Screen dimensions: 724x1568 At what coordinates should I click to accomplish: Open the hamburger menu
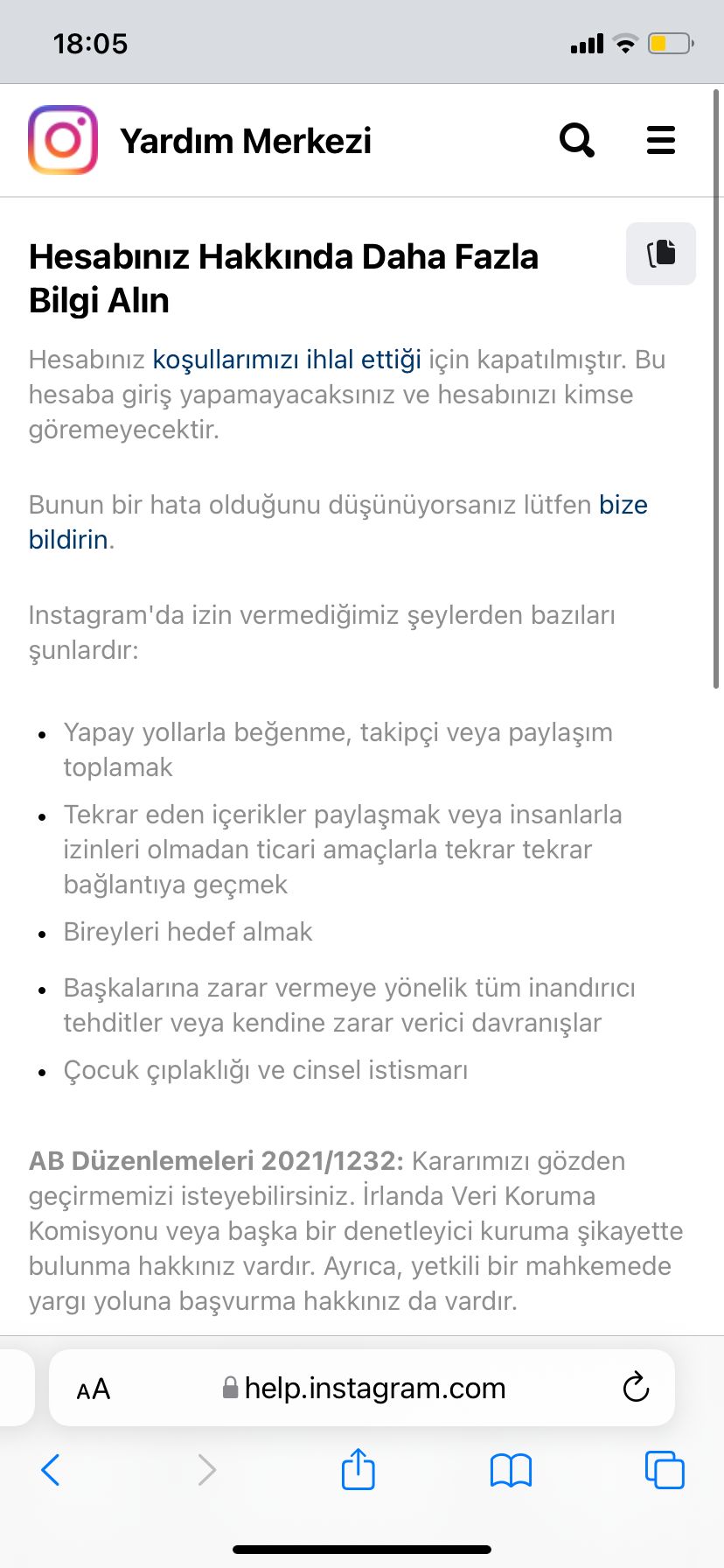coord(661,140)
